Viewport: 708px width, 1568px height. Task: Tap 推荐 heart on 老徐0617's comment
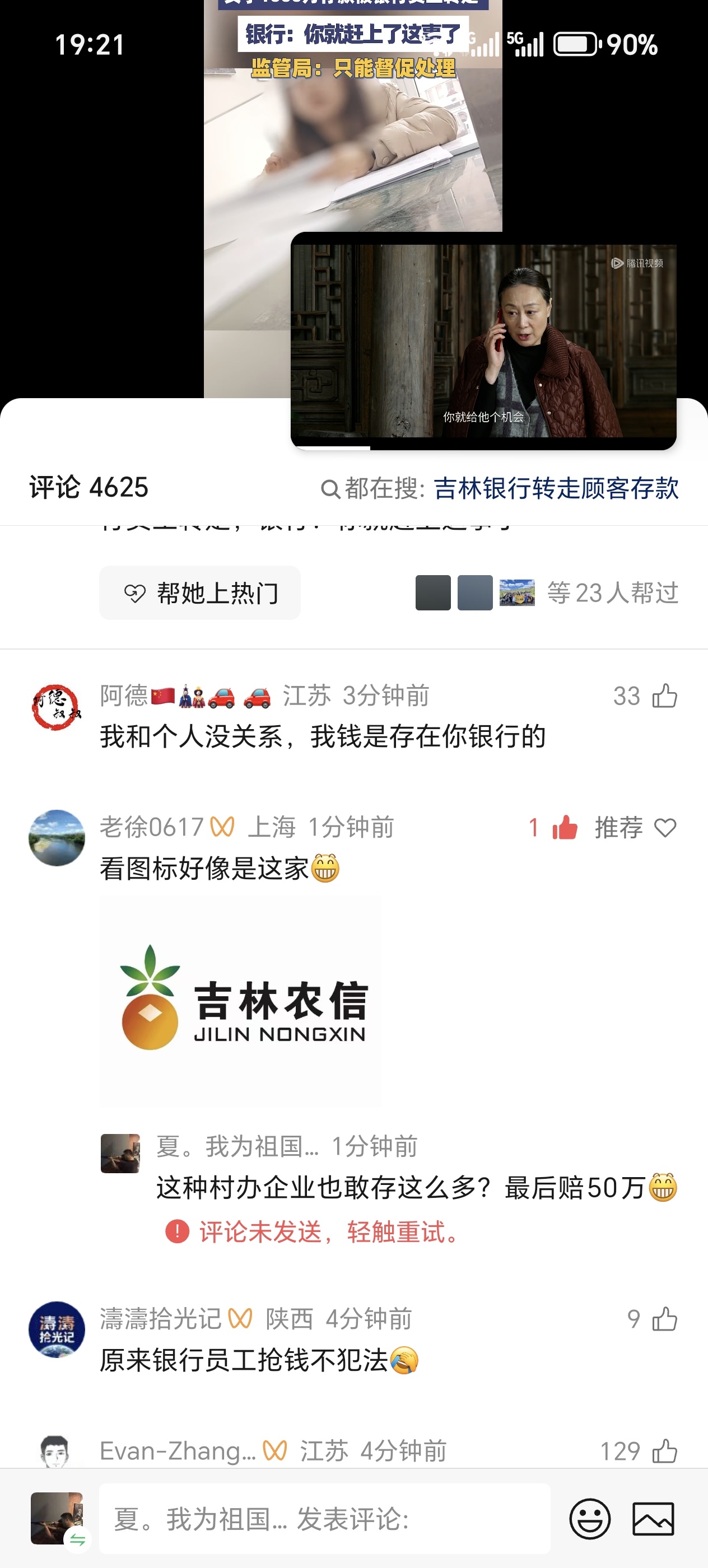coord(664,828)
